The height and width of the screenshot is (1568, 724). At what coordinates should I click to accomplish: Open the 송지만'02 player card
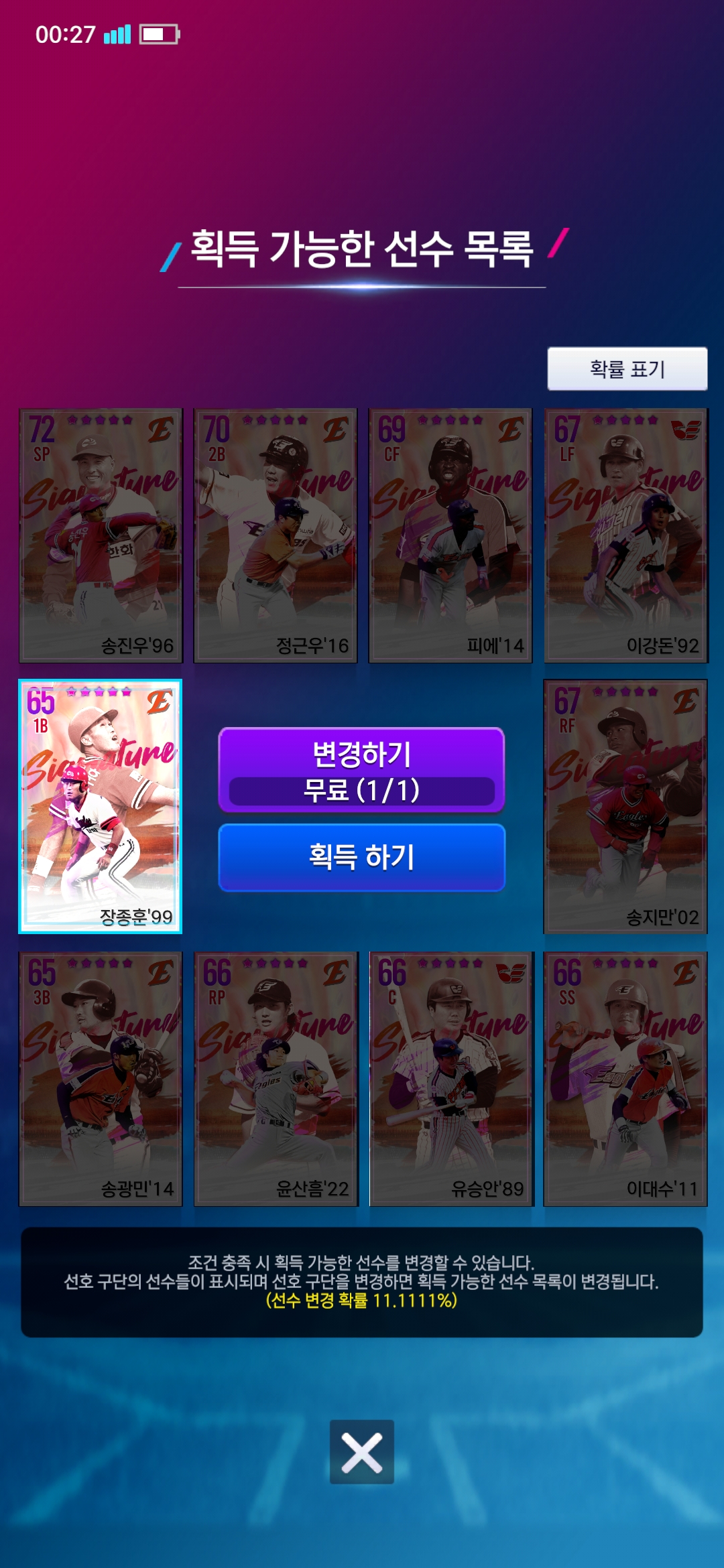pos(625,806)
